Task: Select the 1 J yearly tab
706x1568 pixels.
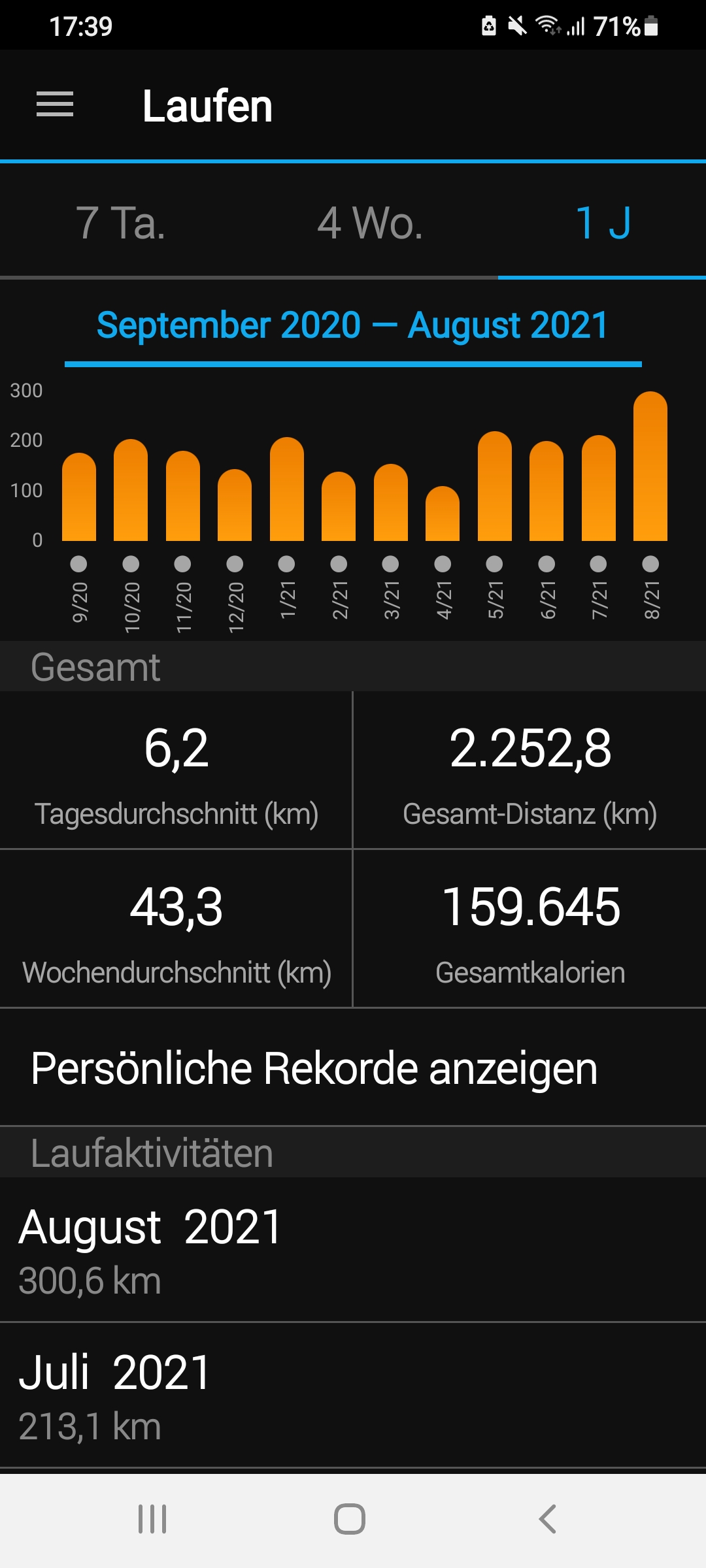Action: [x=603, y=223]
